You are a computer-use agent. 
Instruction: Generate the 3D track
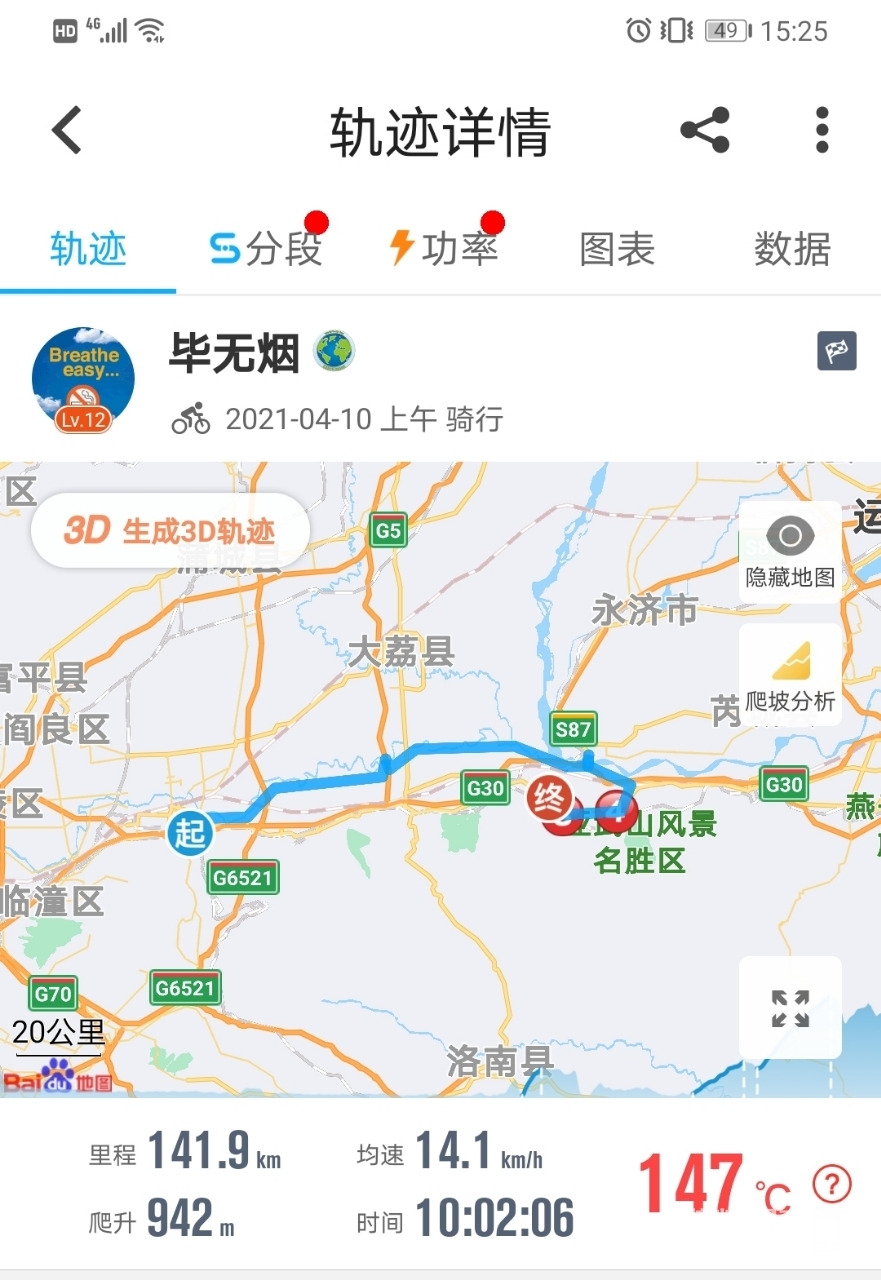[170, 531]
